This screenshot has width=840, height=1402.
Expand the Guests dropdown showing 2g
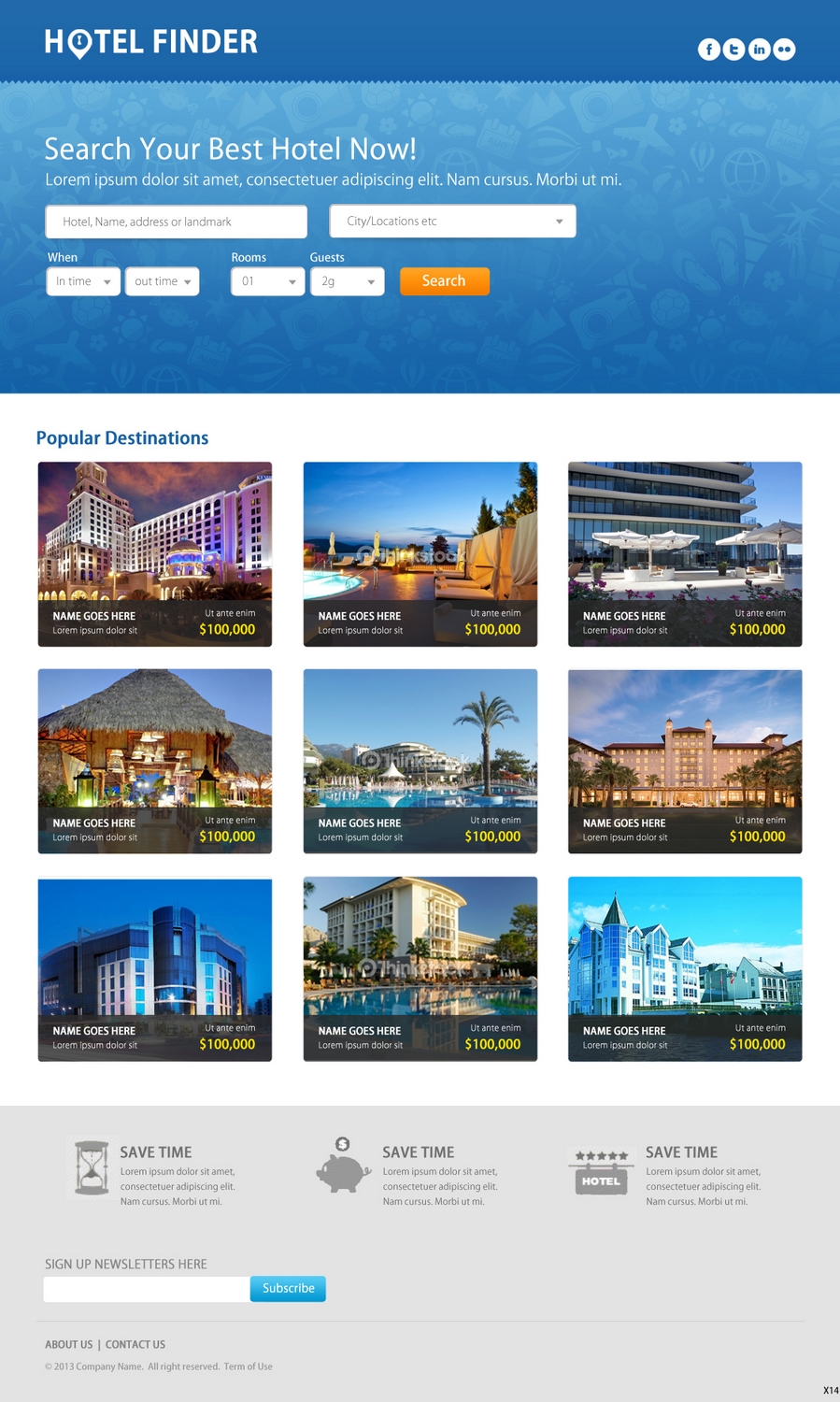tap(347, 281)
